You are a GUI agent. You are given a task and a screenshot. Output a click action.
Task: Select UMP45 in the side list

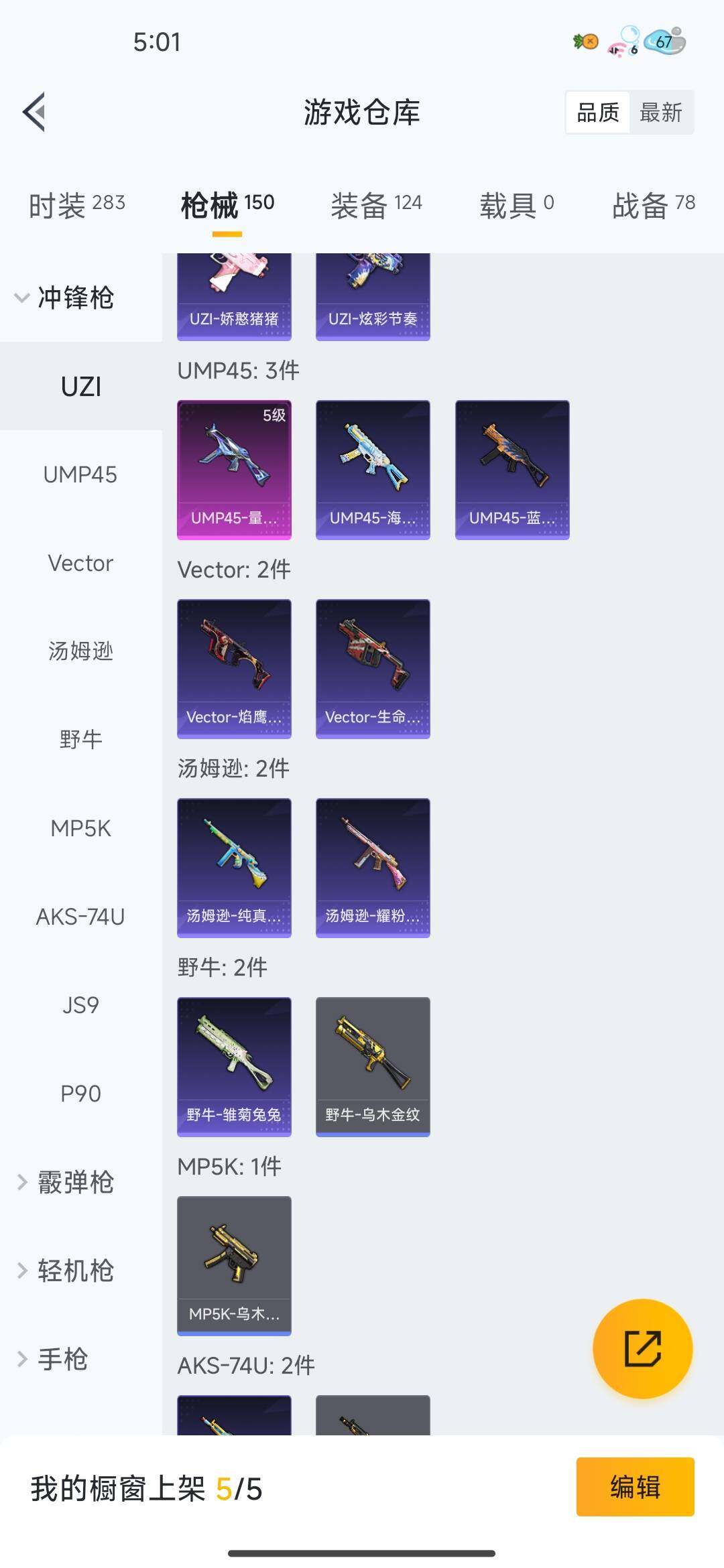point(80,475)
